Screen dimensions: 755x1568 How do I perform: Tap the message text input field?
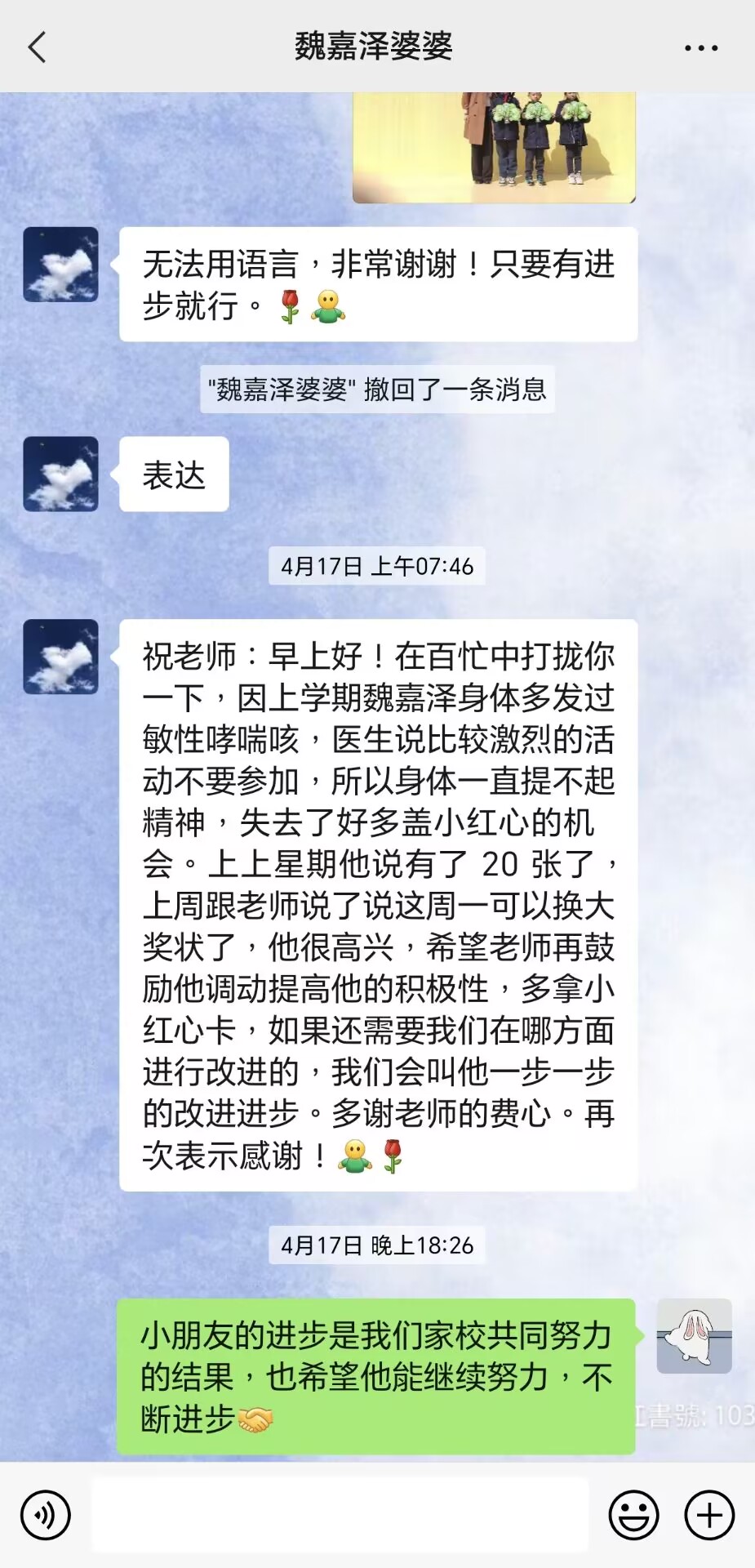340,1515
